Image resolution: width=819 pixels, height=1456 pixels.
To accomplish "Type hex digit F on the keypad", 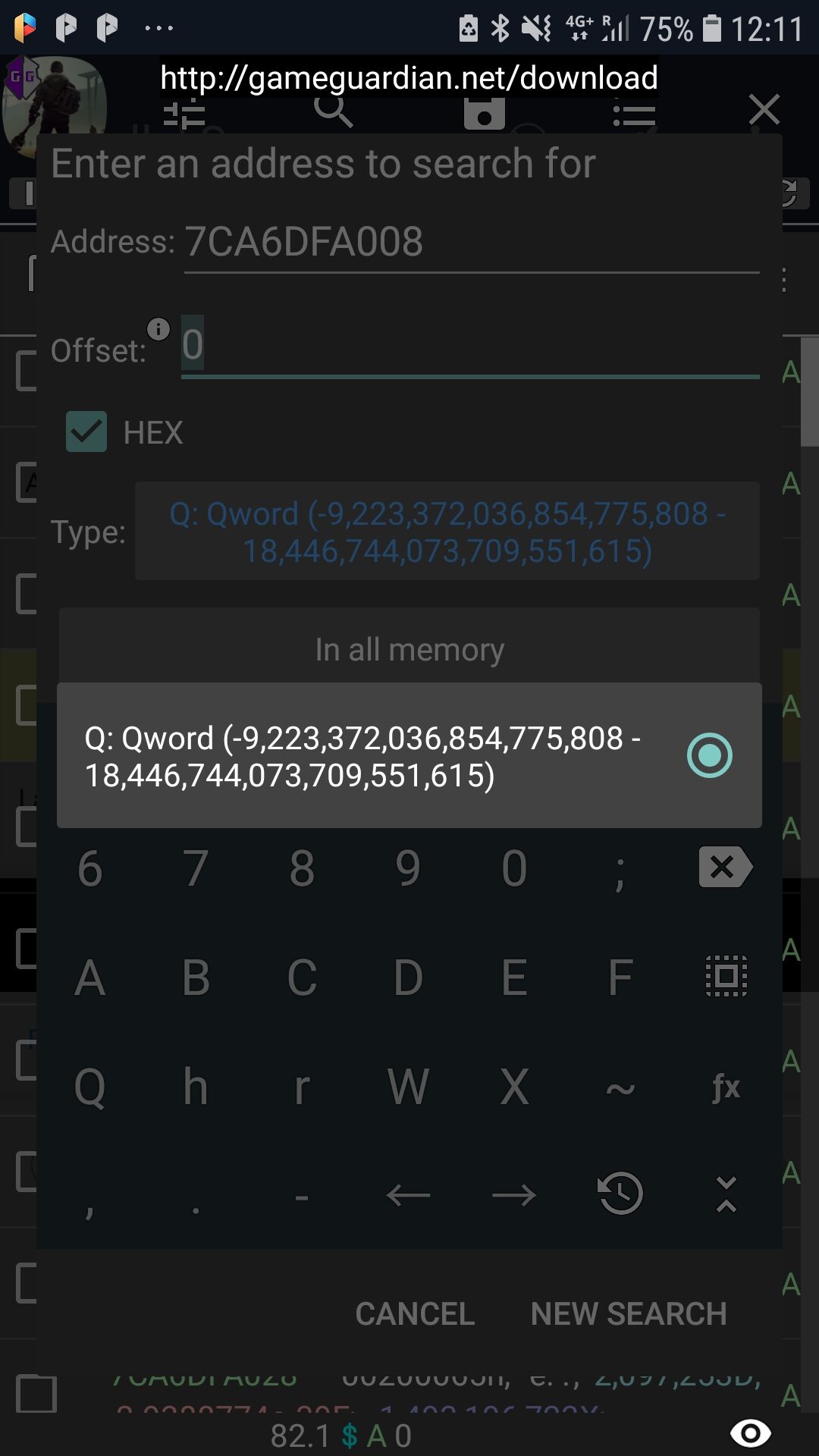I will point(620,977).
